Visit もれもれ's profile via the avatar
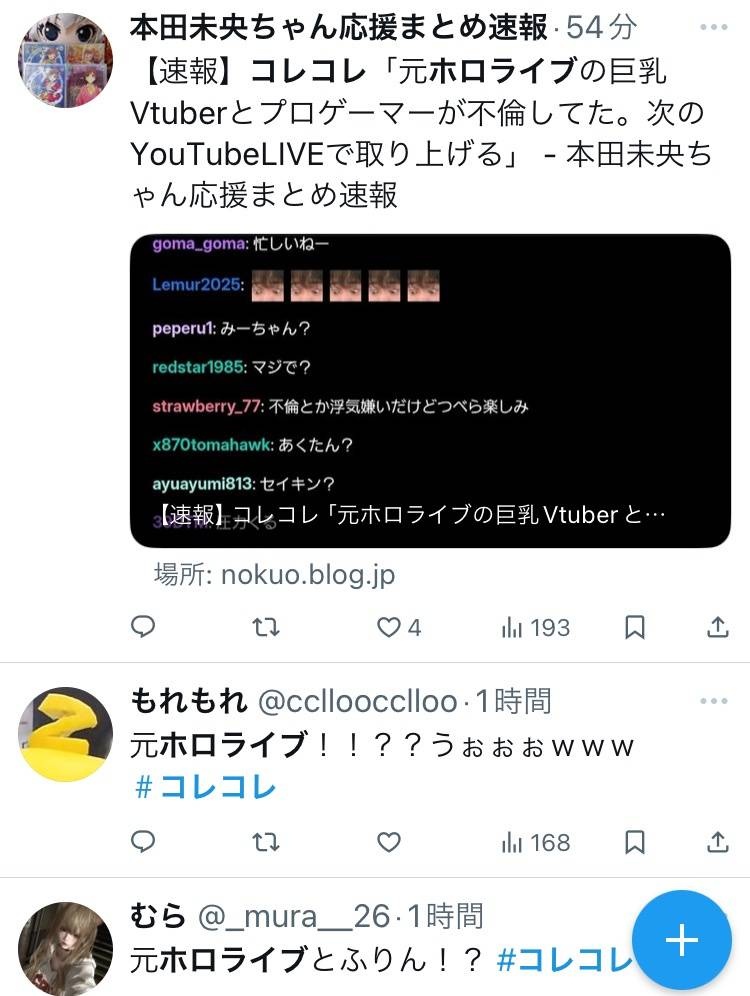This screenshot has height=996, width=750. click(x=65, y=734)
